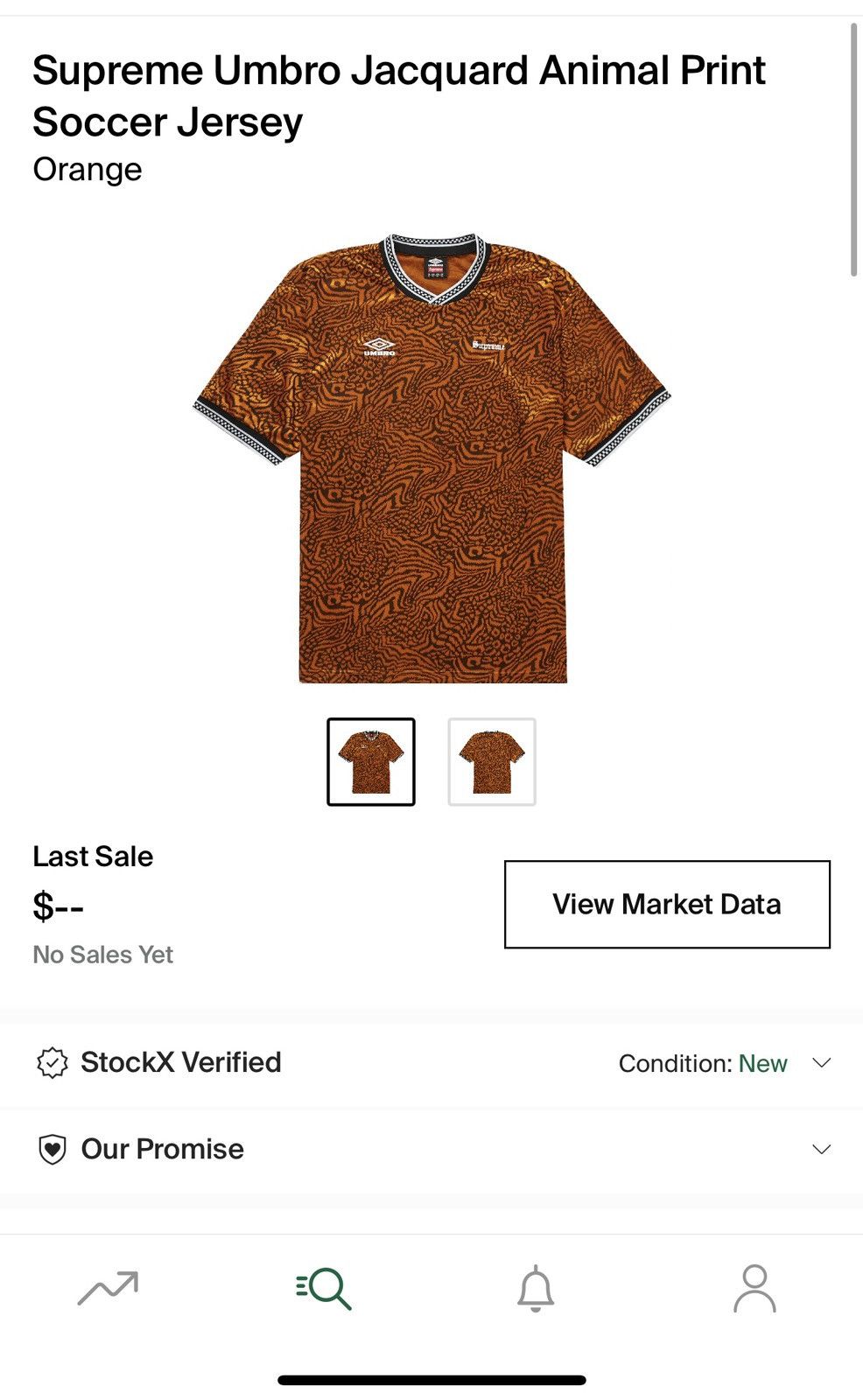Select the second jersey thumbnail image
Screen dimensions: 863x1400
(x=492, y=761)
